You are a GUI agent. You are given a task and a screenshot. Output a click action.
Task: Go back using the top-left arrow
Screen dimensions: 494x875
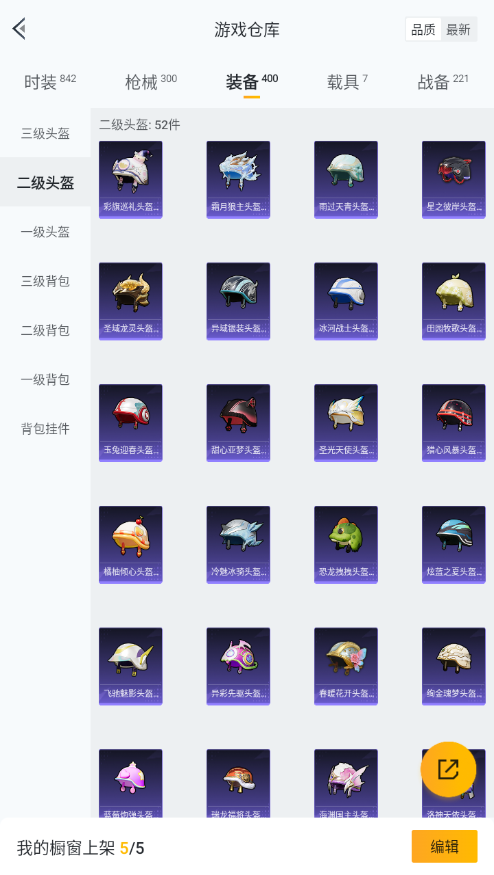[20, 29]
